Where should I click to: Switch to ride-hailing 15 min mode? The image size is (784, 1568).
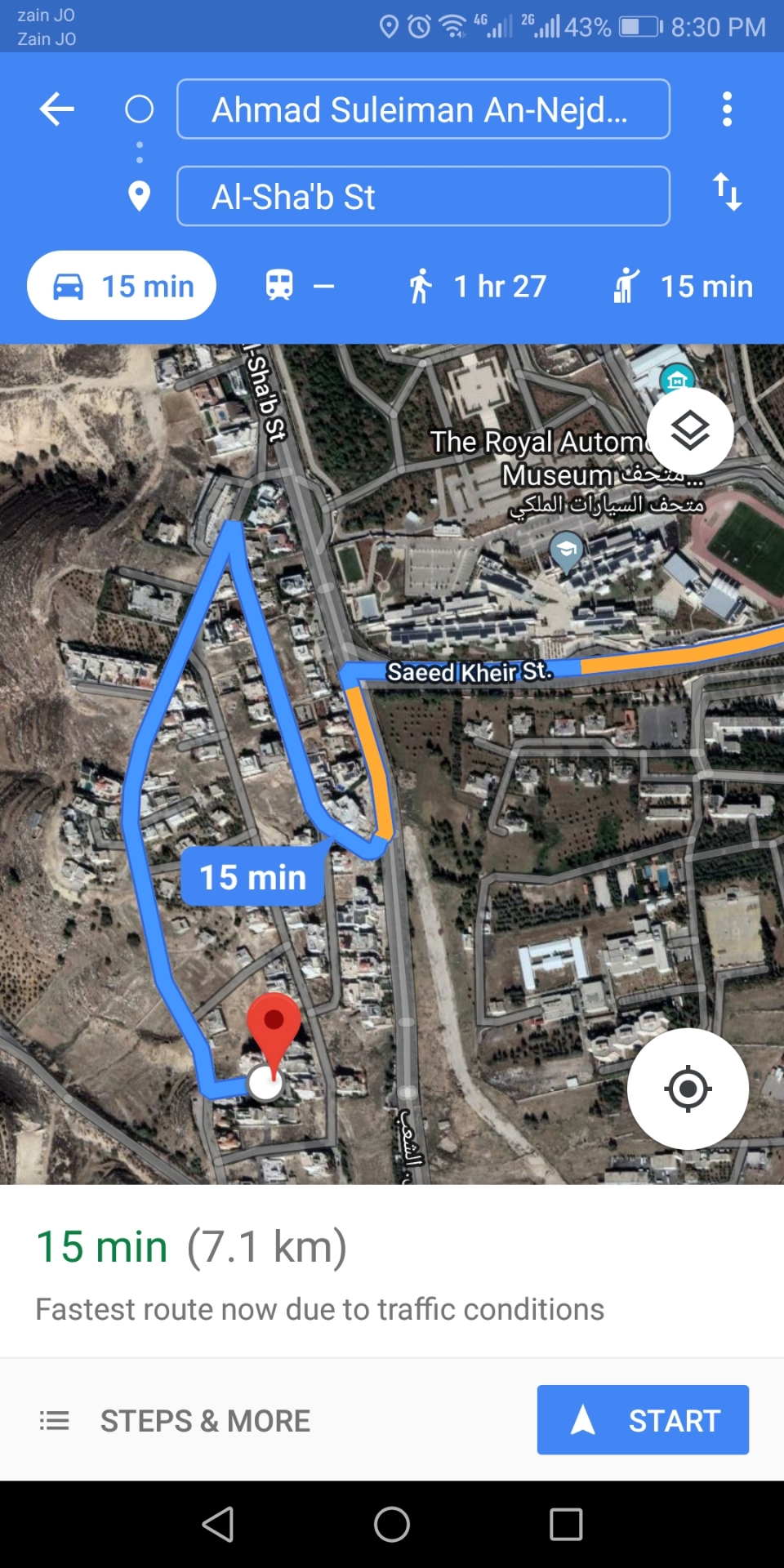[683, 286]
